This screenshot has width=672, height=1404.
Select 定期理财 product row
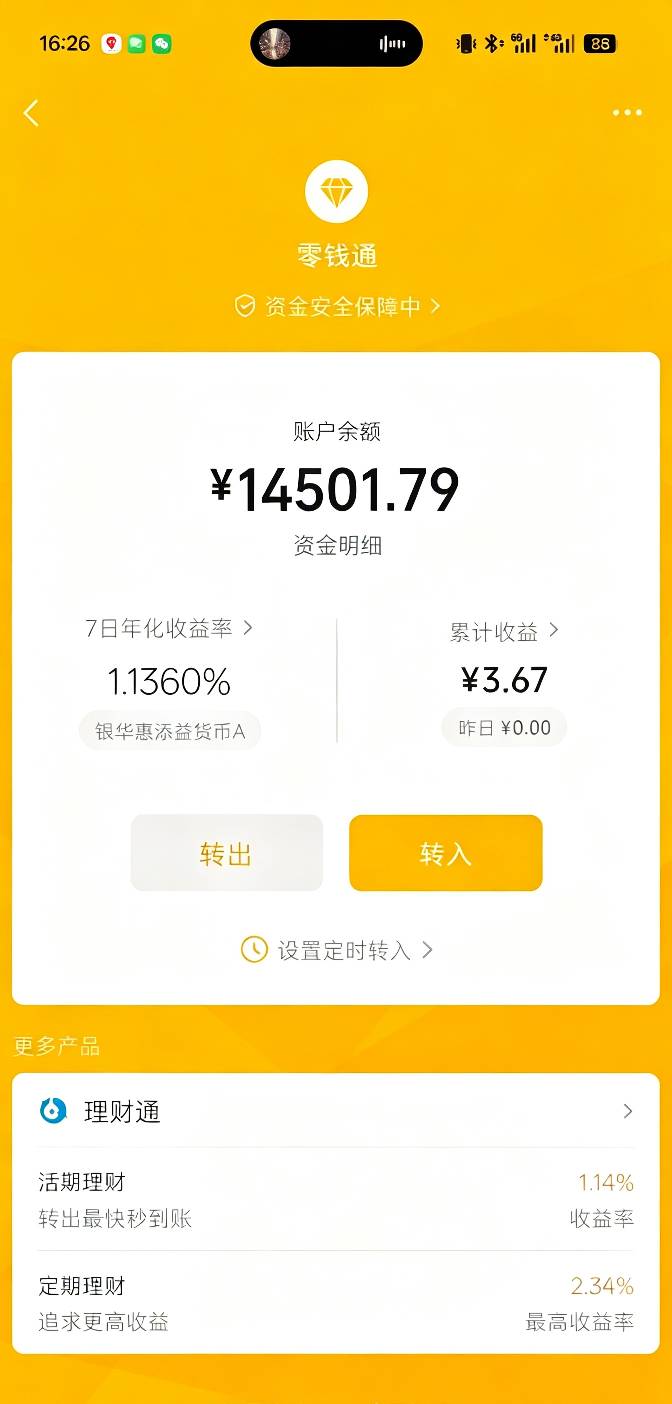[x=336, y=1303]
